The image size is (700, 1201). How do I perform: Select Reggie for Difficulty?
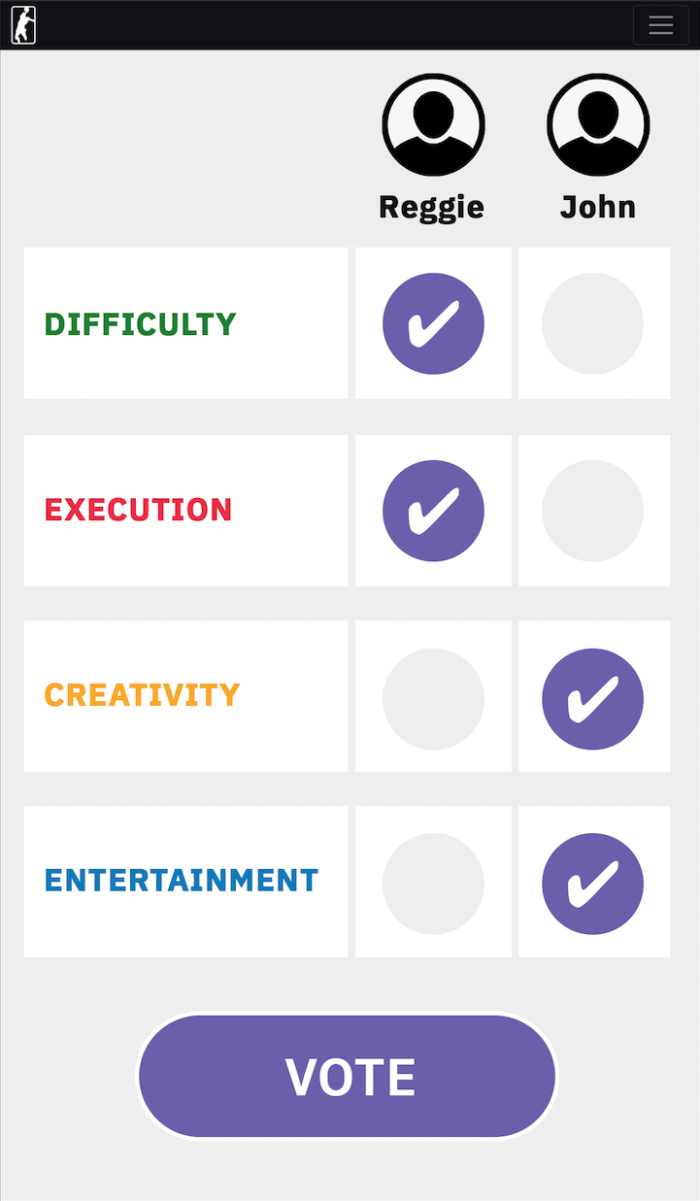433,323
